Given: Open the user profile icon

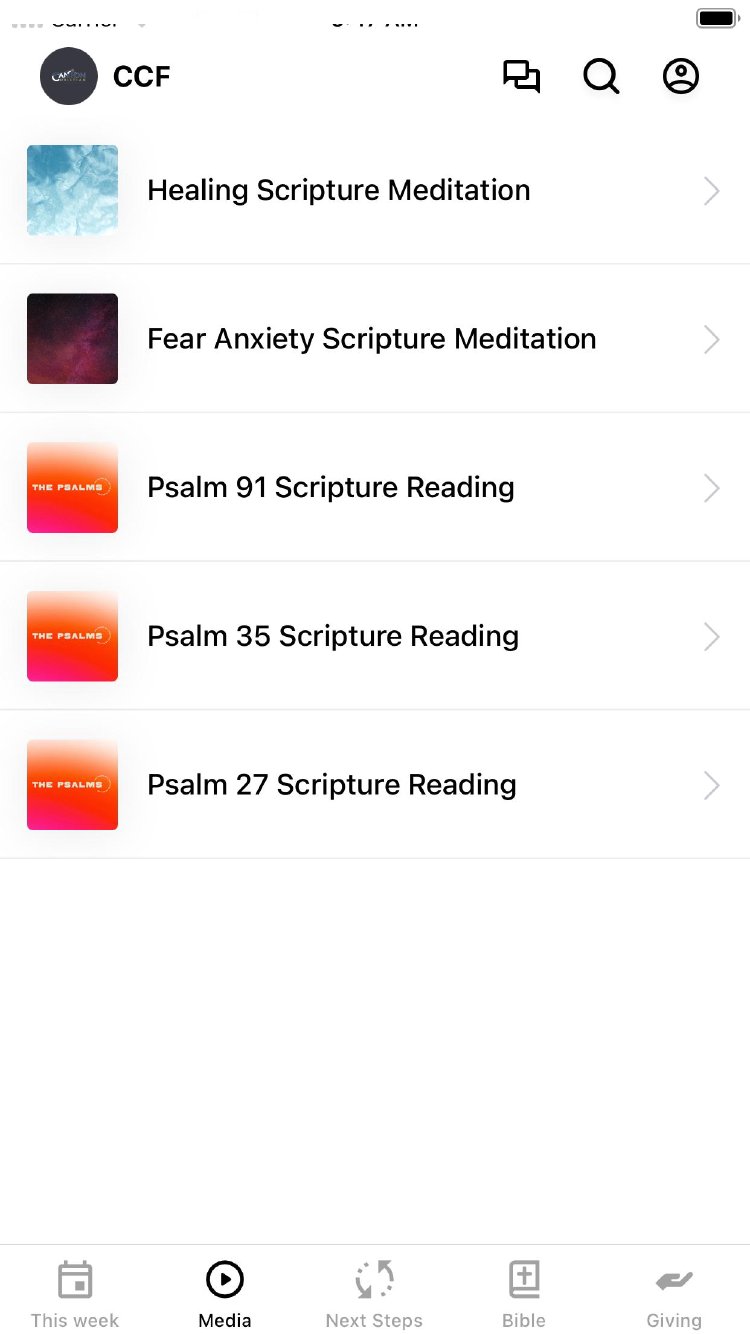Looking at the screenshot, I should click(x=681, y=77).
